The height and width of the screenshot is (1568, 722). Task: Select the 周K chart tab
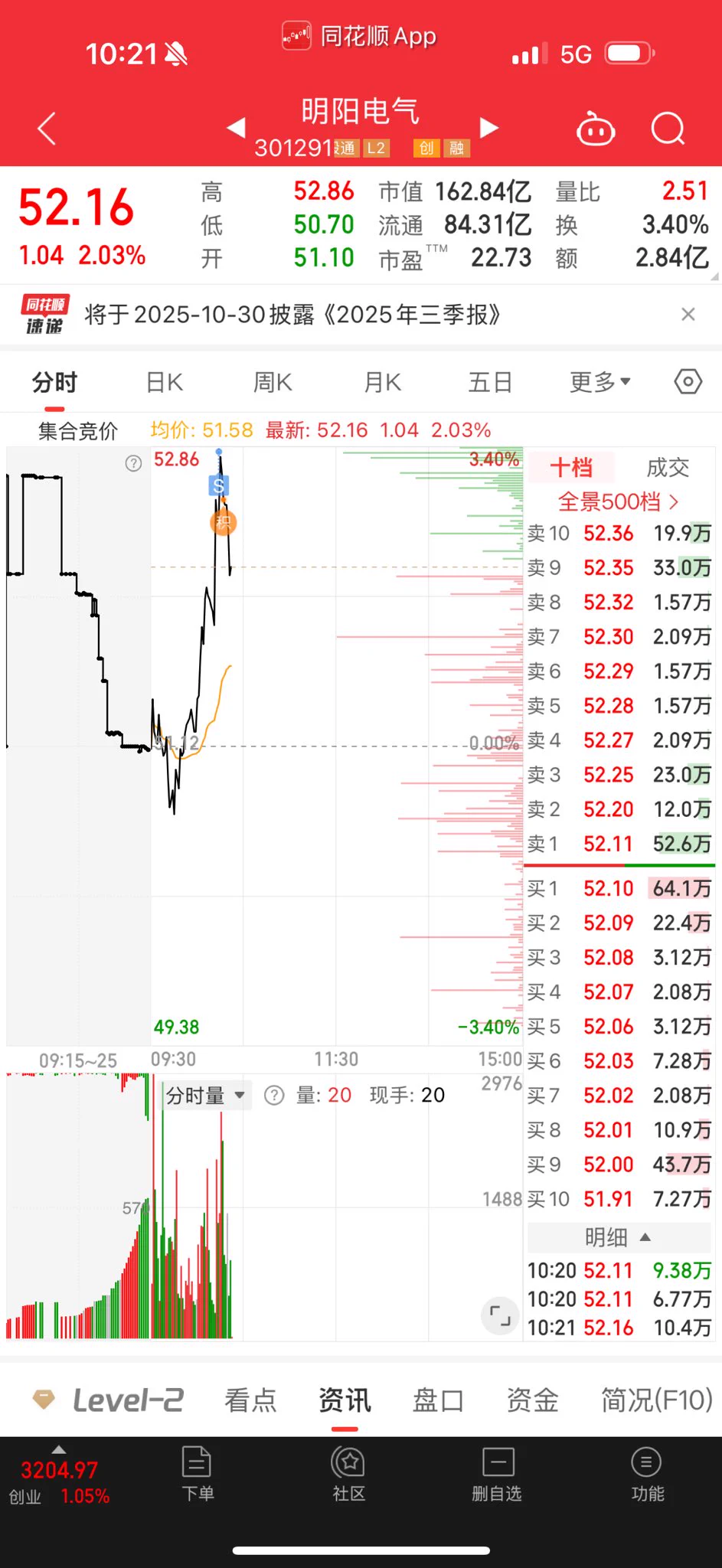[x=273, y=382]
